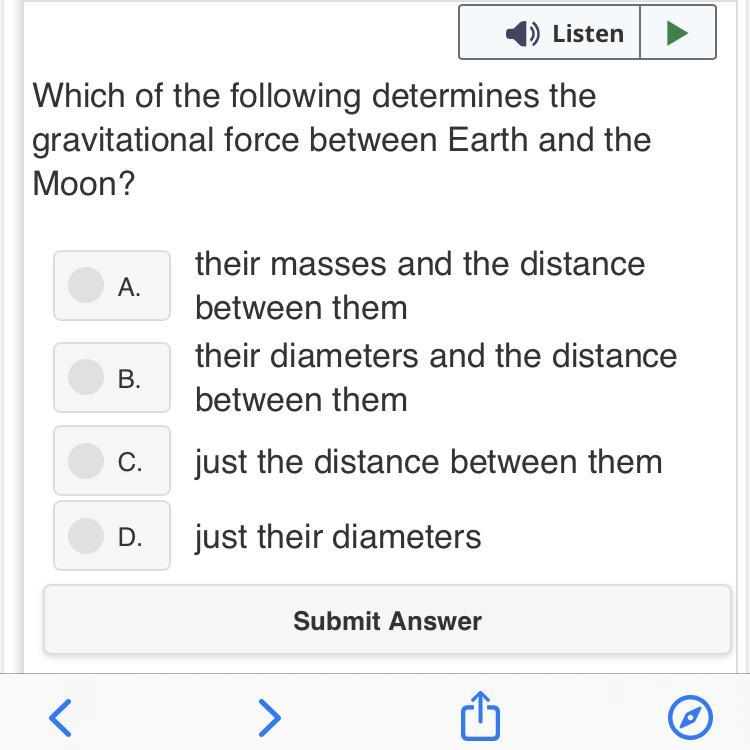The height and width of the screenshot is (750, 750).
Task: Submit the chosen answer
Action: pyautogui.click(x=387, y=621)
